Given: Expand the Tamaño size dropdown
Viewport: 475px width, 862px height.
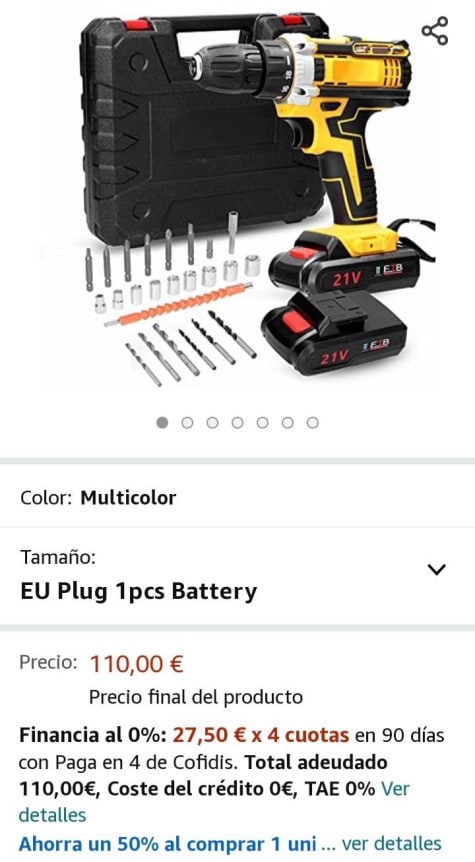Looking at the screenshot, I should pos(238,577).
